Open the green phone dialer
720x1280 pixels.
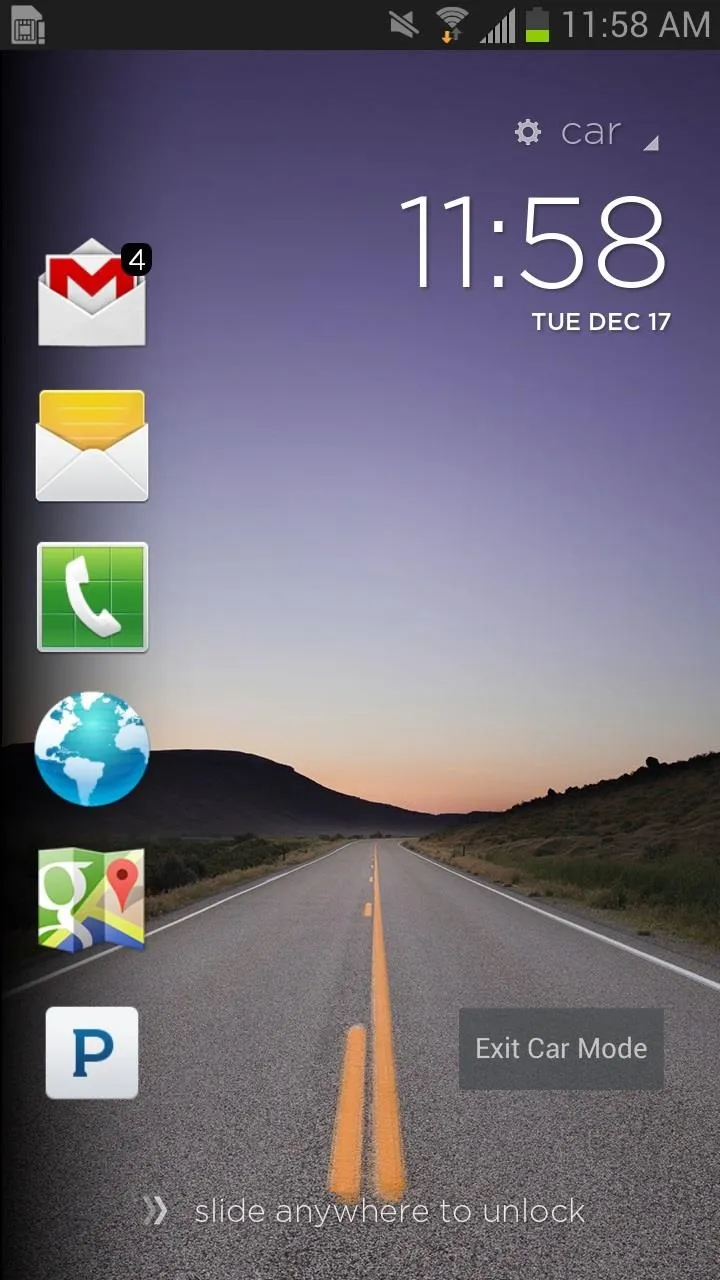[92, 597]
